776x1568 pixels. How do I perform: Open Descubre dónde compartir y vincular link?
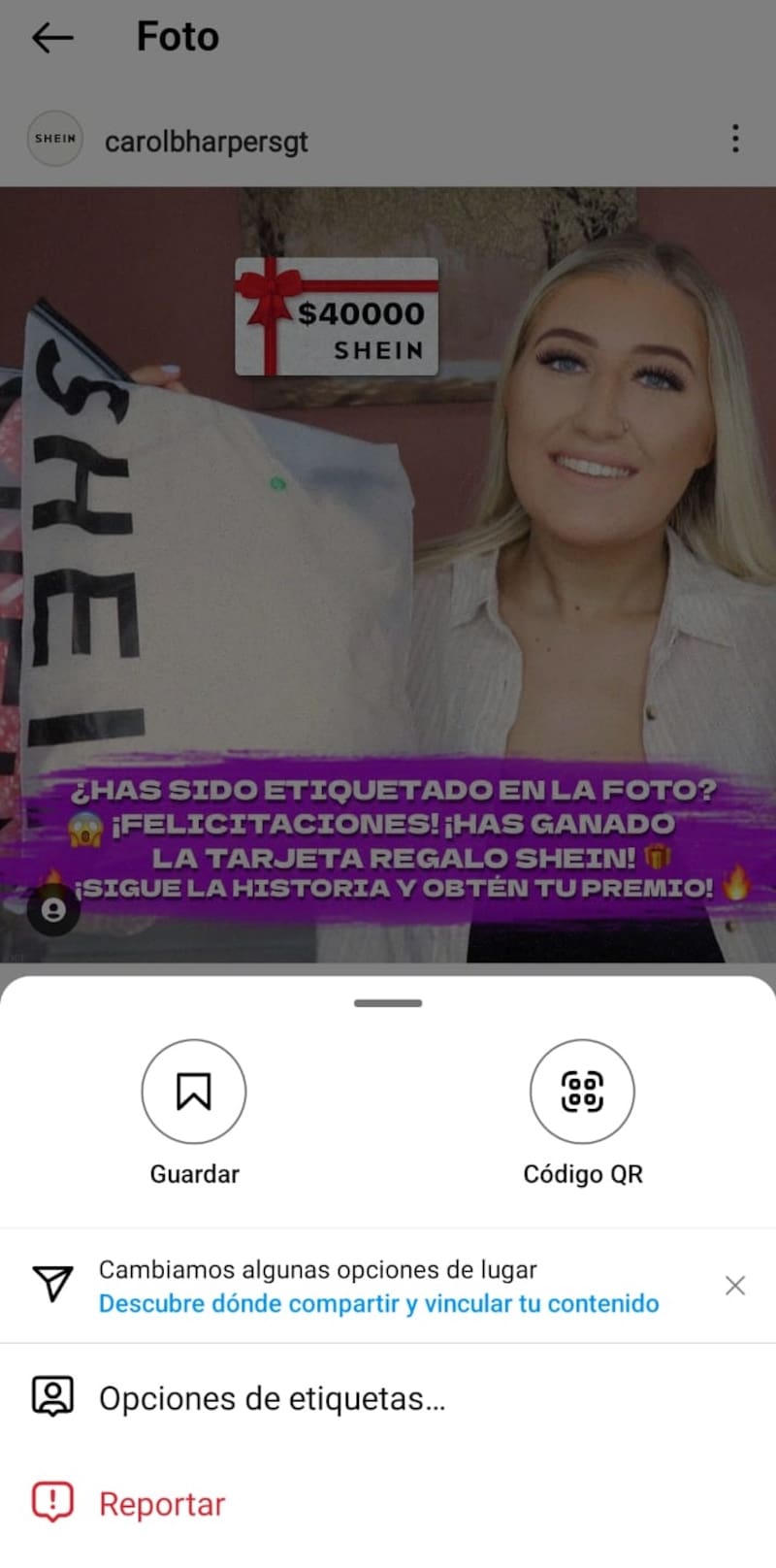[x=378, y=1303]
